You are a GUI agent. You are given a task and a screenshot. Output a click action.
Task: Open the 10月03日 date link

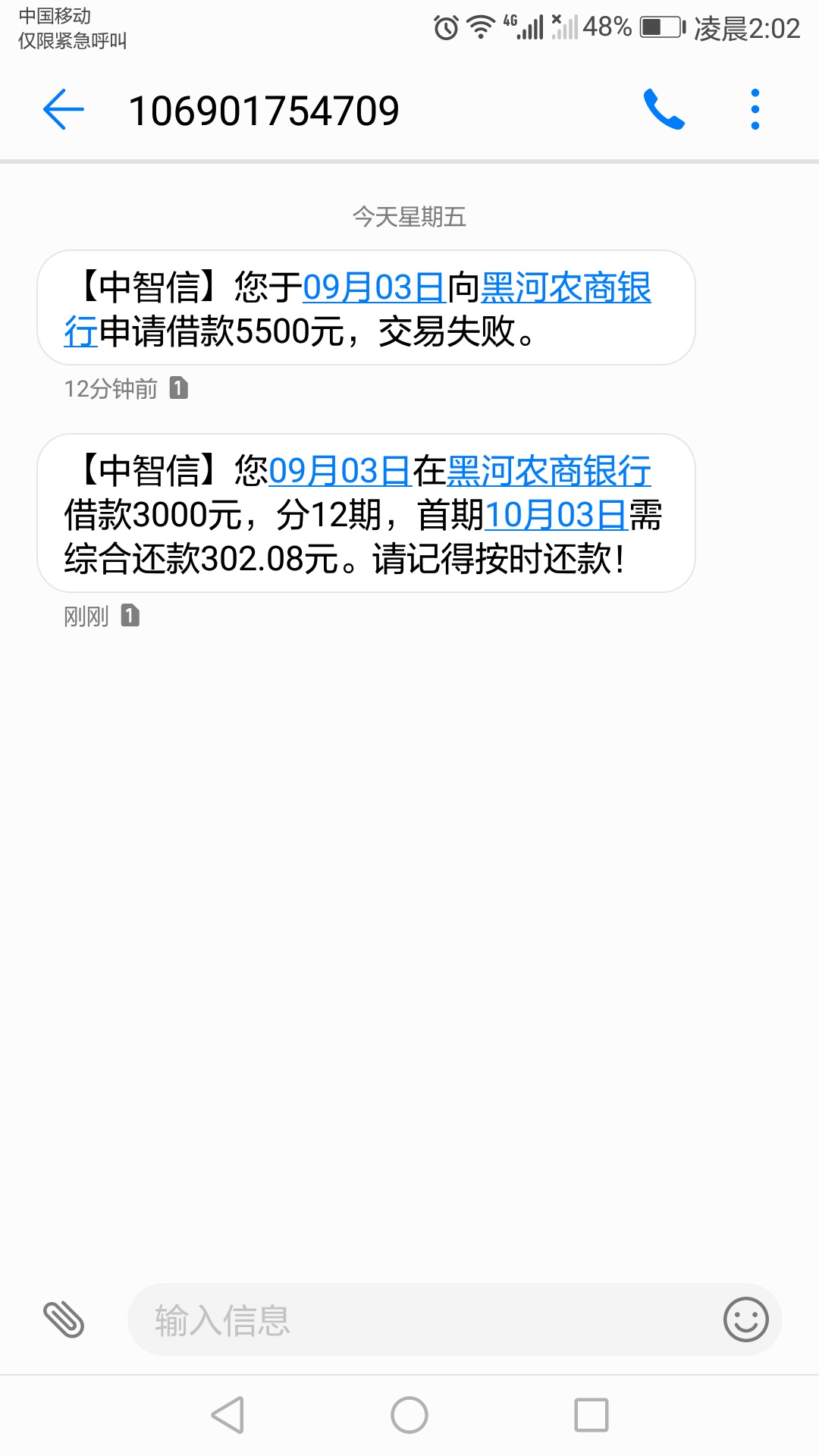tap(556, 516)
